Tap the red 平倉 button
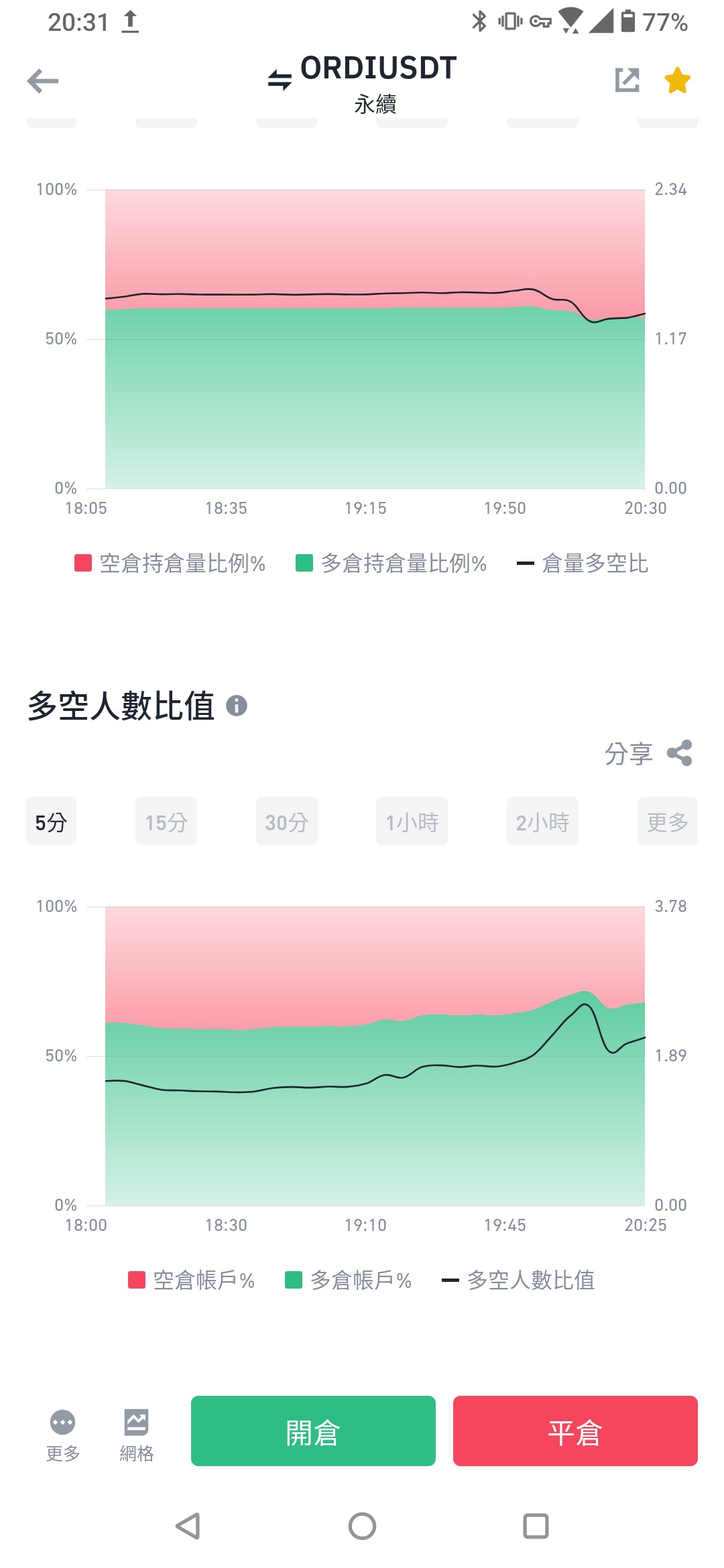This screenshot has height=1568, width=724. [575, 1431]
